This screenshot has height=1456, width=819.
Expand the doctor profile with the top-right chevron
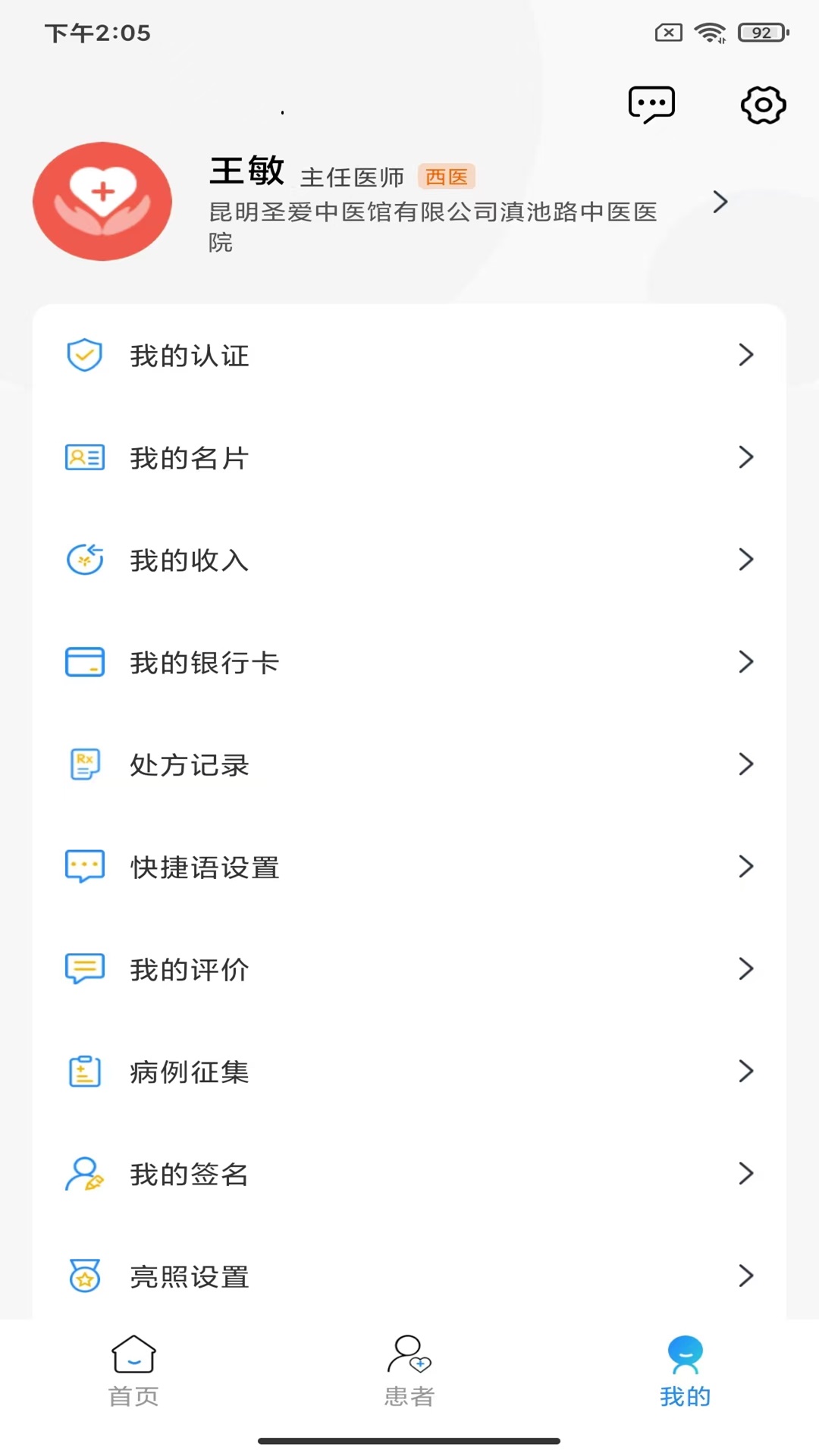click(719, 202)
